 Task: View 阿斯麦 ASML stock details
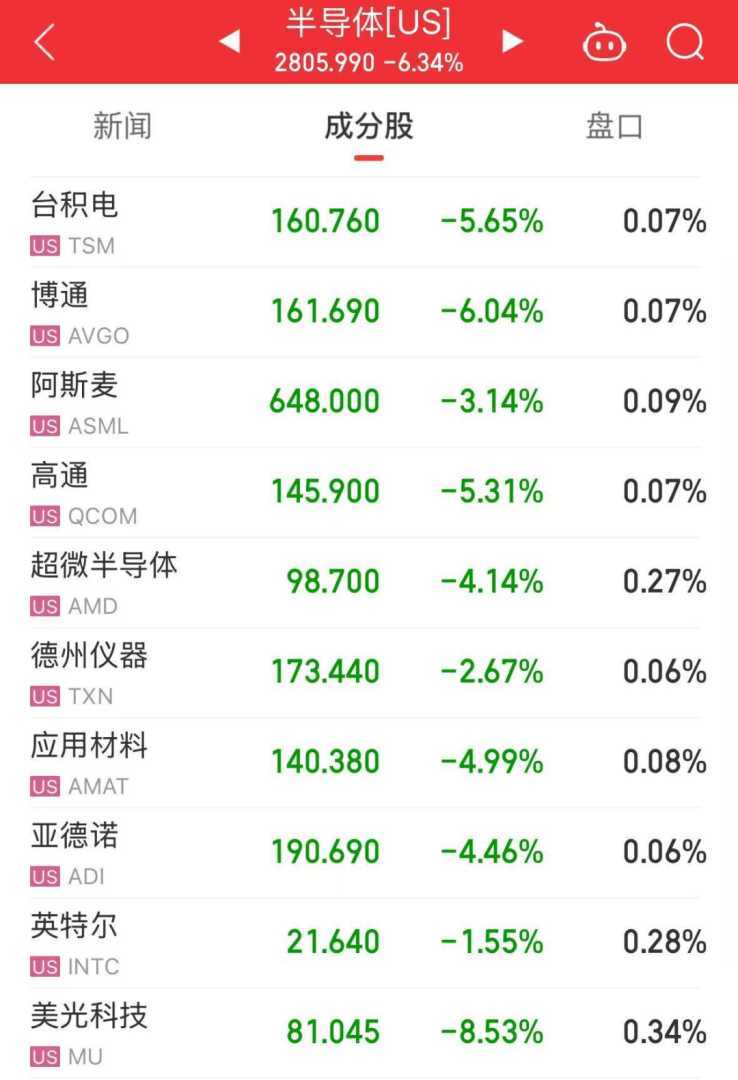tap(368, 402)
